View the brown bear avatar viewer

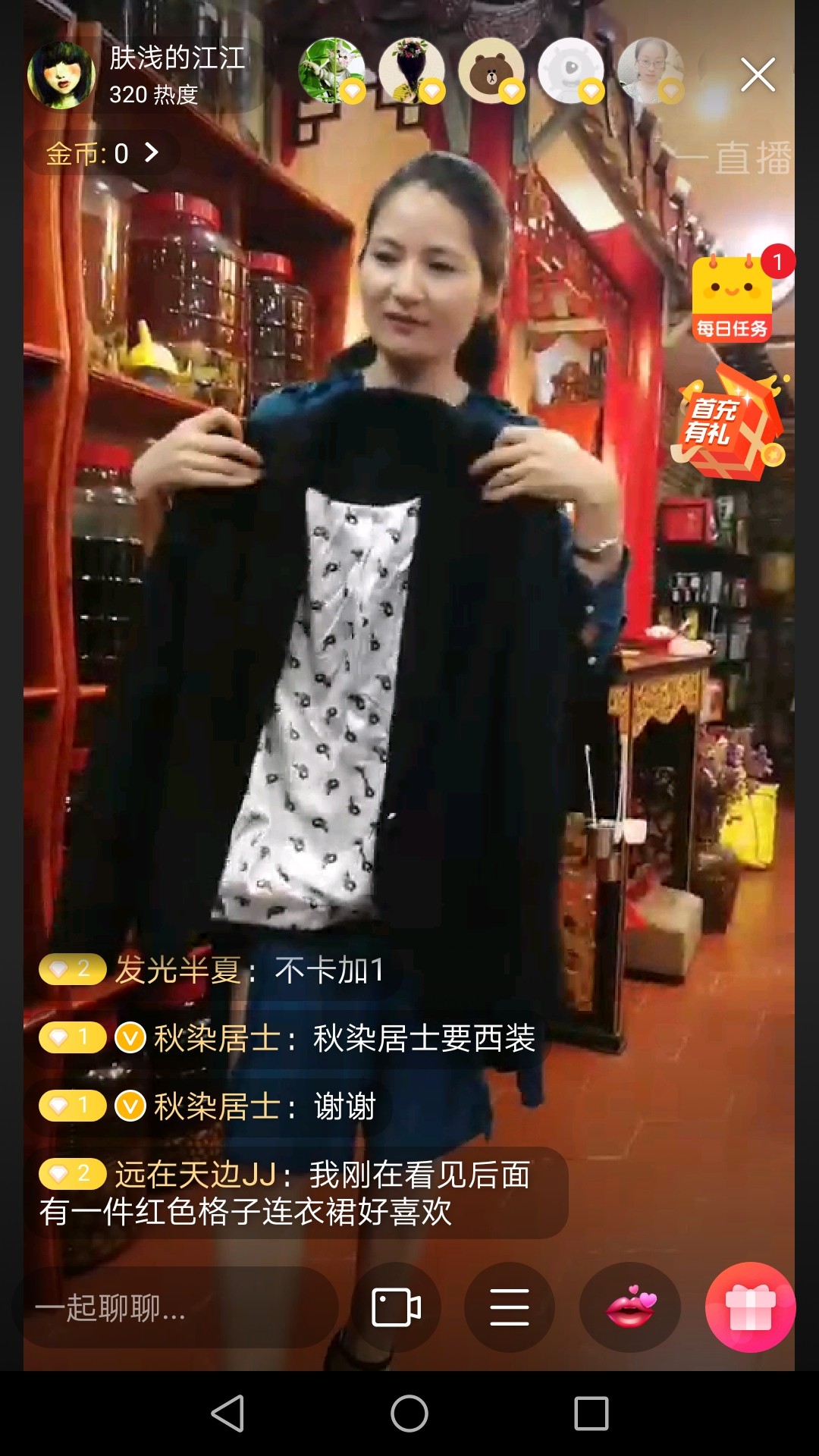coord(491,71)
